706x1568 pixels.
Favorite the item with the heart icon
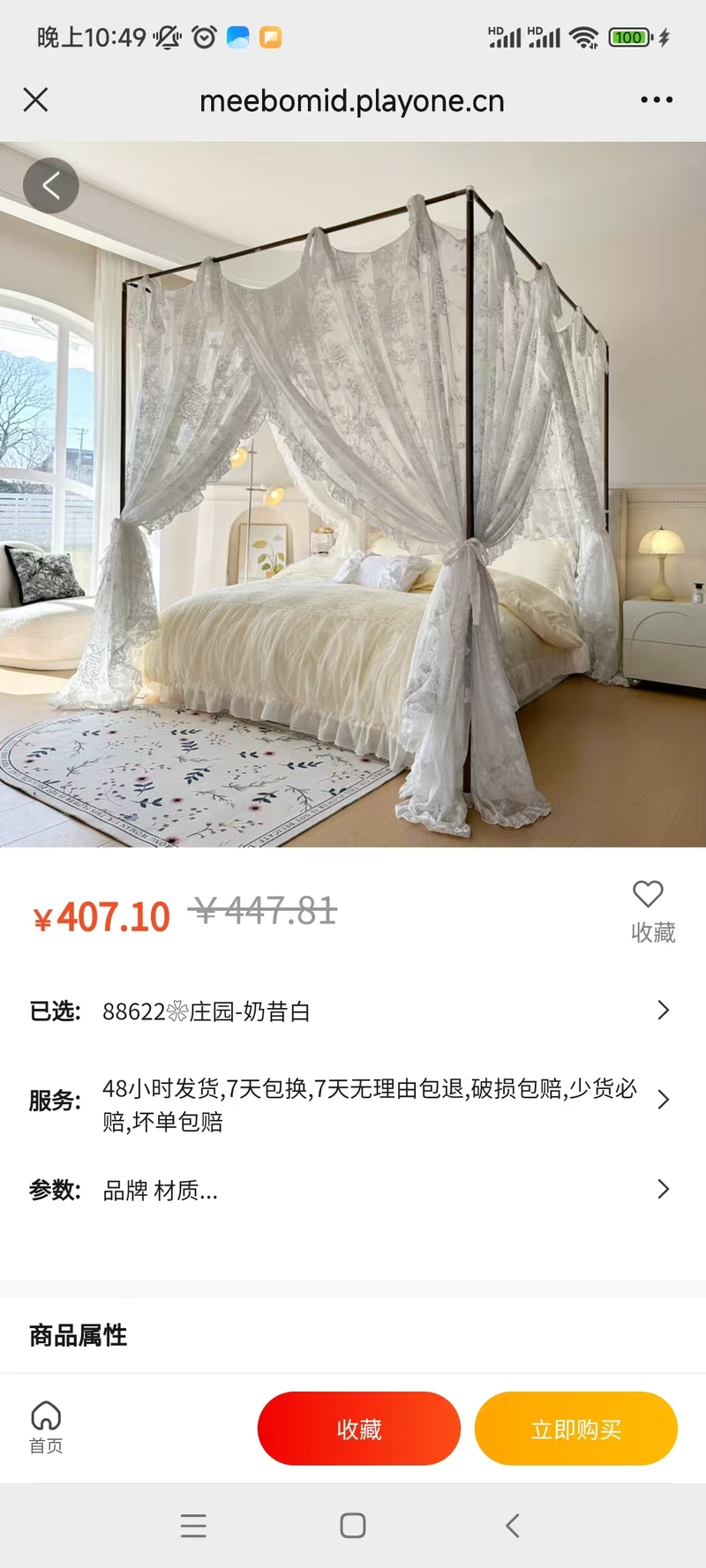[x=651, y=908]
